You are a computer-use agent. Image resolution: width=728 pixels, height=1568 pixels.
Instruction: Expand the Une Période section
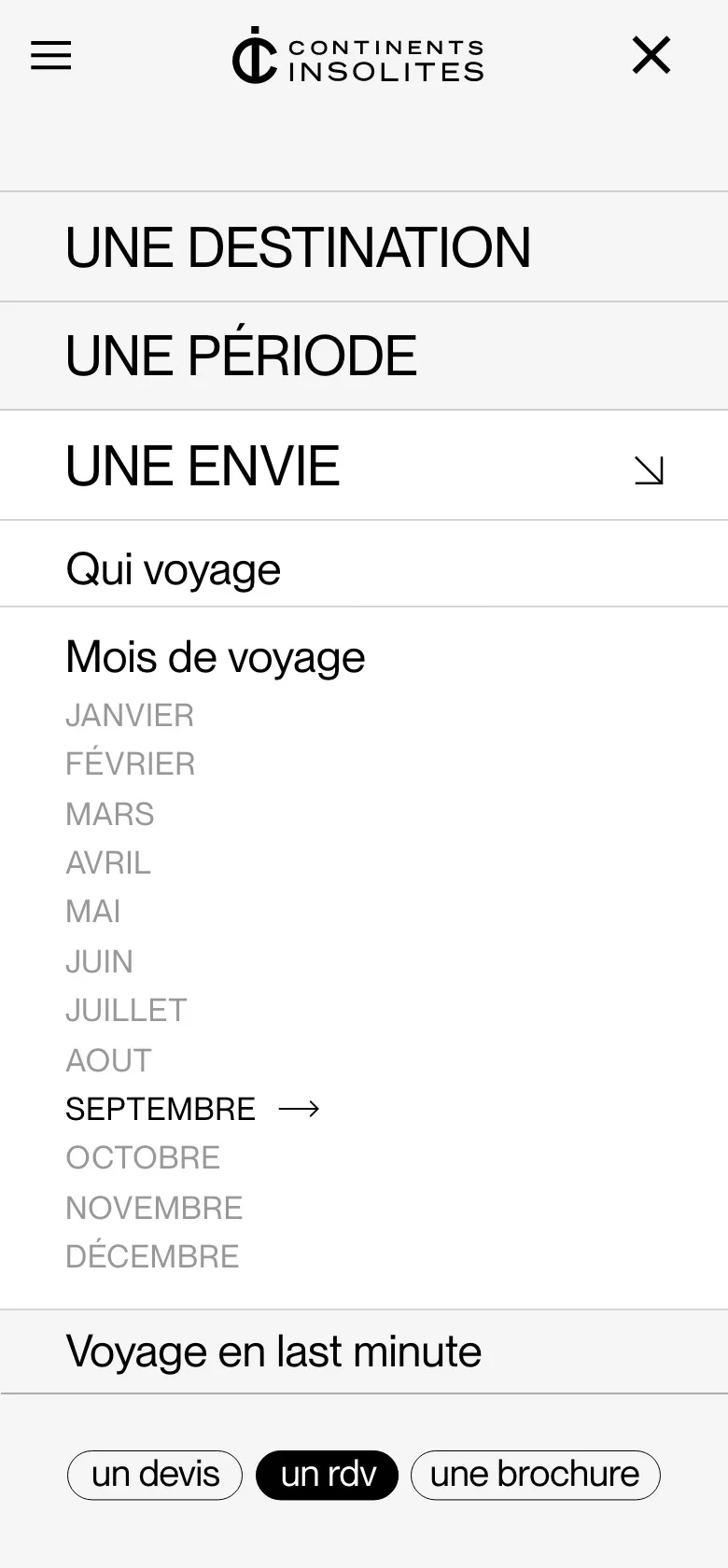(241, 356)
